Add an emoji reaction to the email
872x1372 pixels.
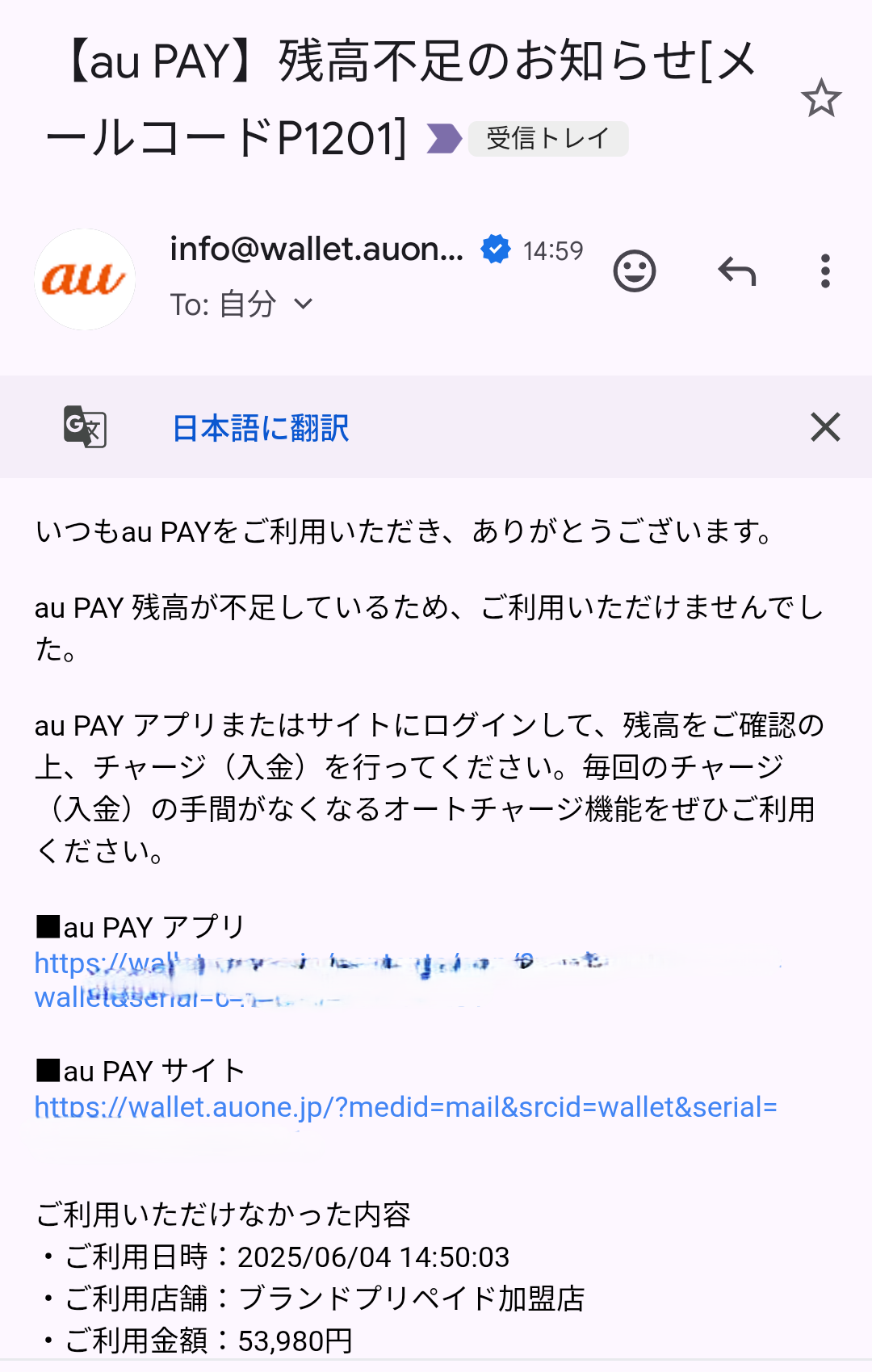click(x=635, y=271)
